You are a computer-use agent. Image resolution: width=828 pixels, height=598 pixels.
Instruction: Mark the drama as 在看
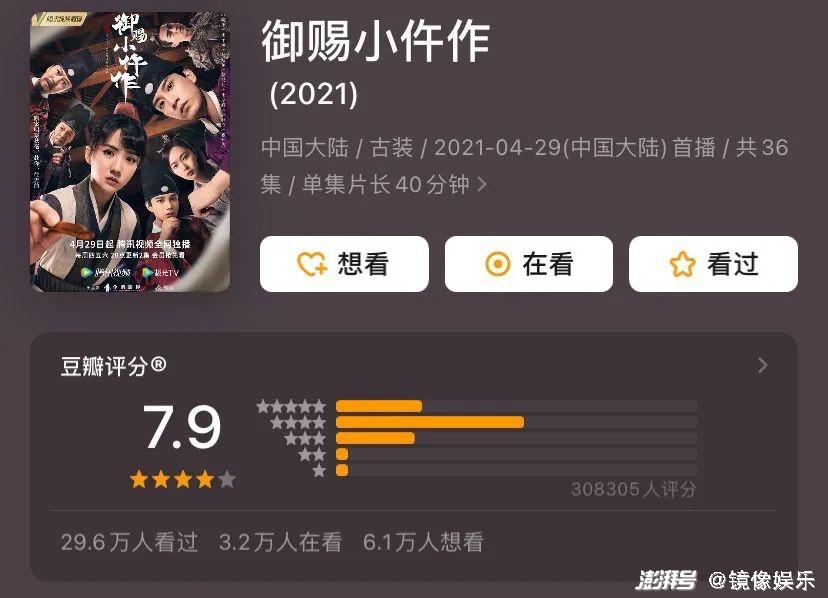point(528,264)
